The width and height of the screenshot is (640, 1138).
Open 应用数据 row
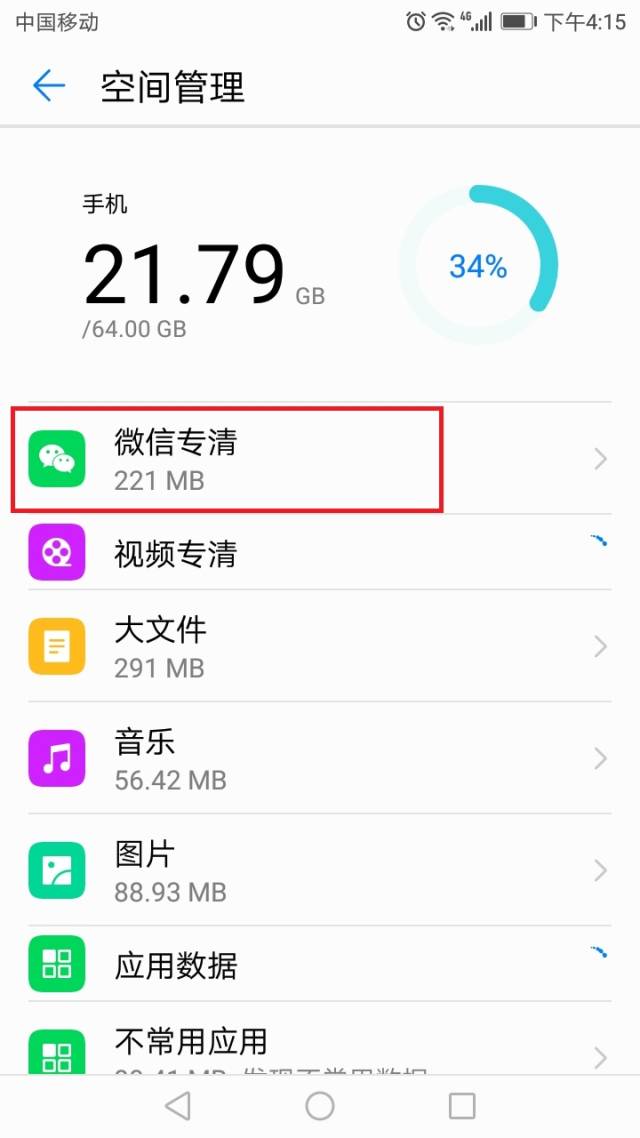coord(320,965)
